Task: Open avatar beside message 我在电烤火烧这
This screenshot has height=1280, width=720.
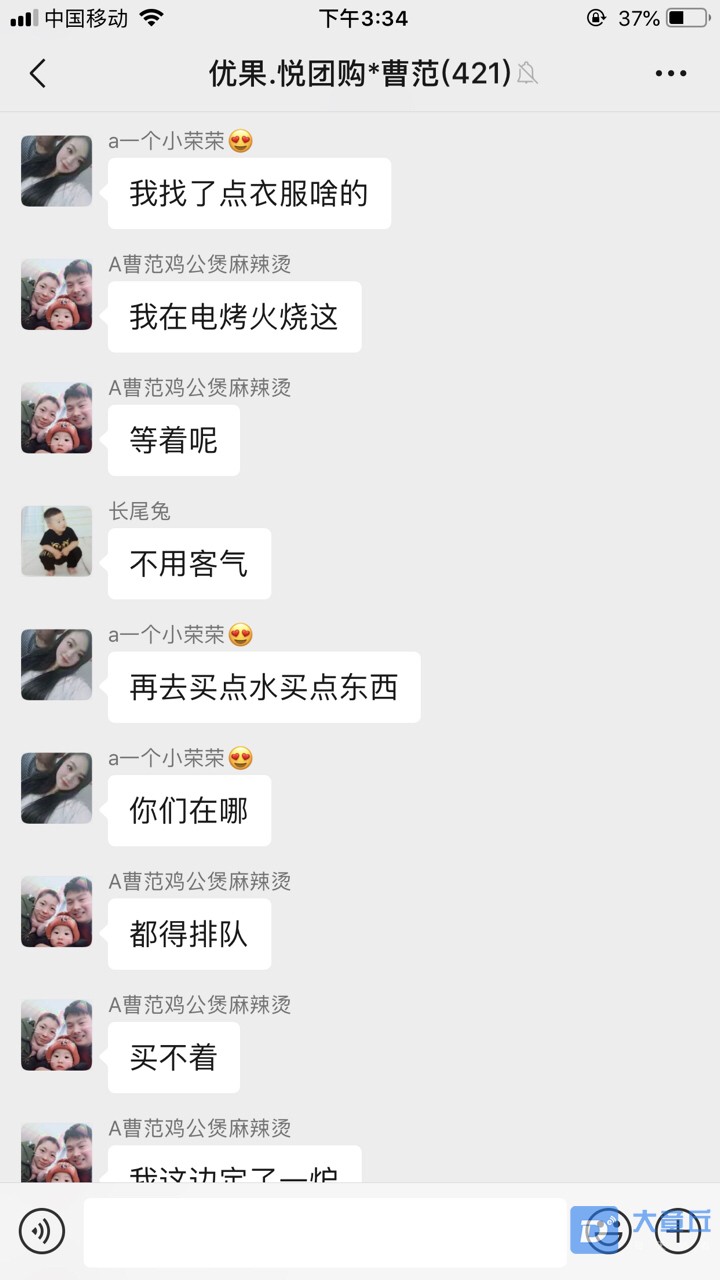Action: click(57, 294)
